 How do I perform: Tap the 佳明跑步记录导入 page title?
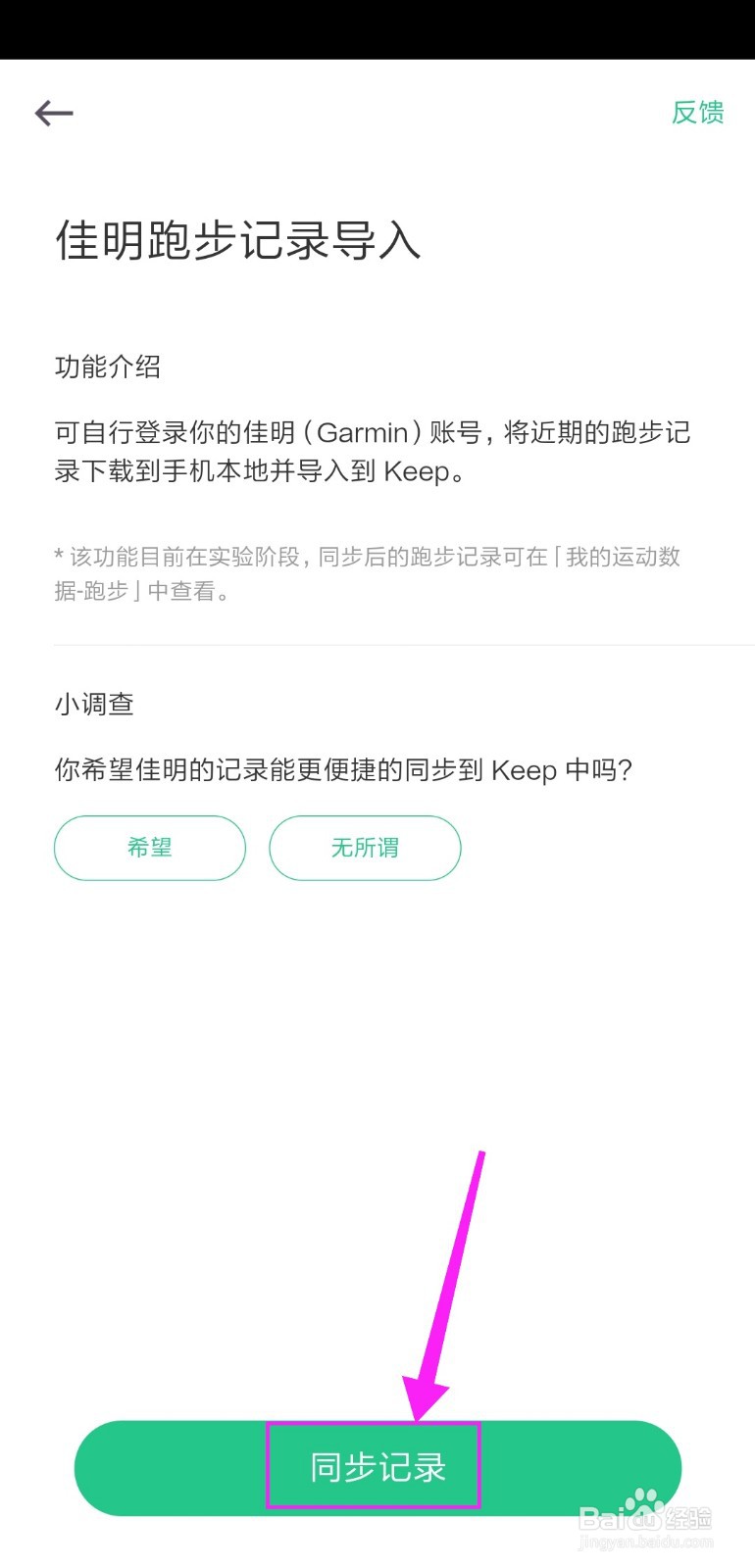point(236,243)
